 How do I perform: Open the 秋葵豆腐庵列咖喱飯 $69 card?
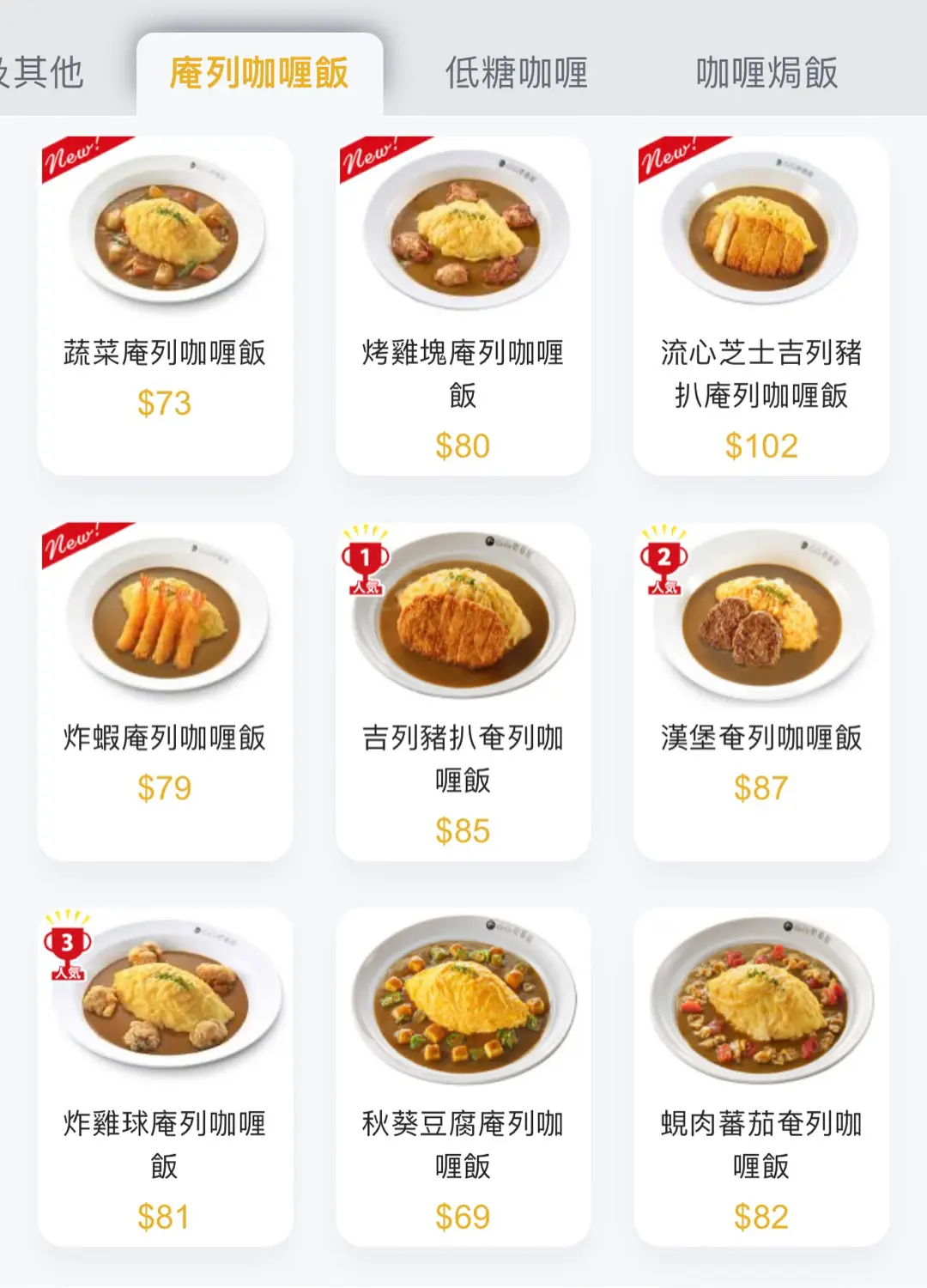463,1077
